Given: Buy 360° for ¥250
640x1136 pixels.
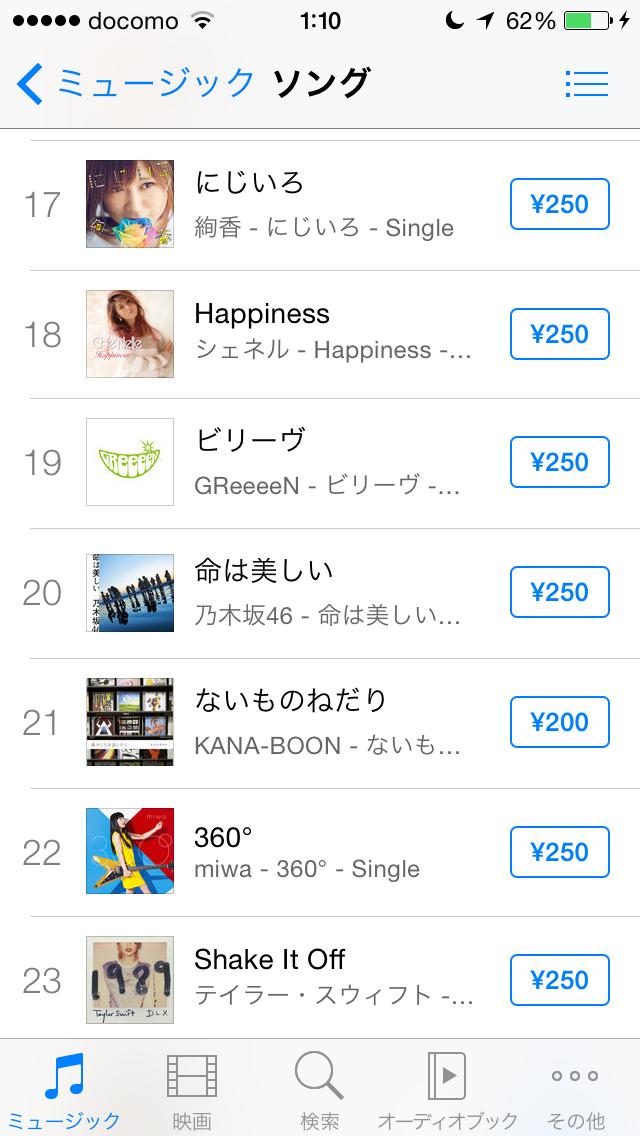Looking at the screenshot, I should click(559, 852).
